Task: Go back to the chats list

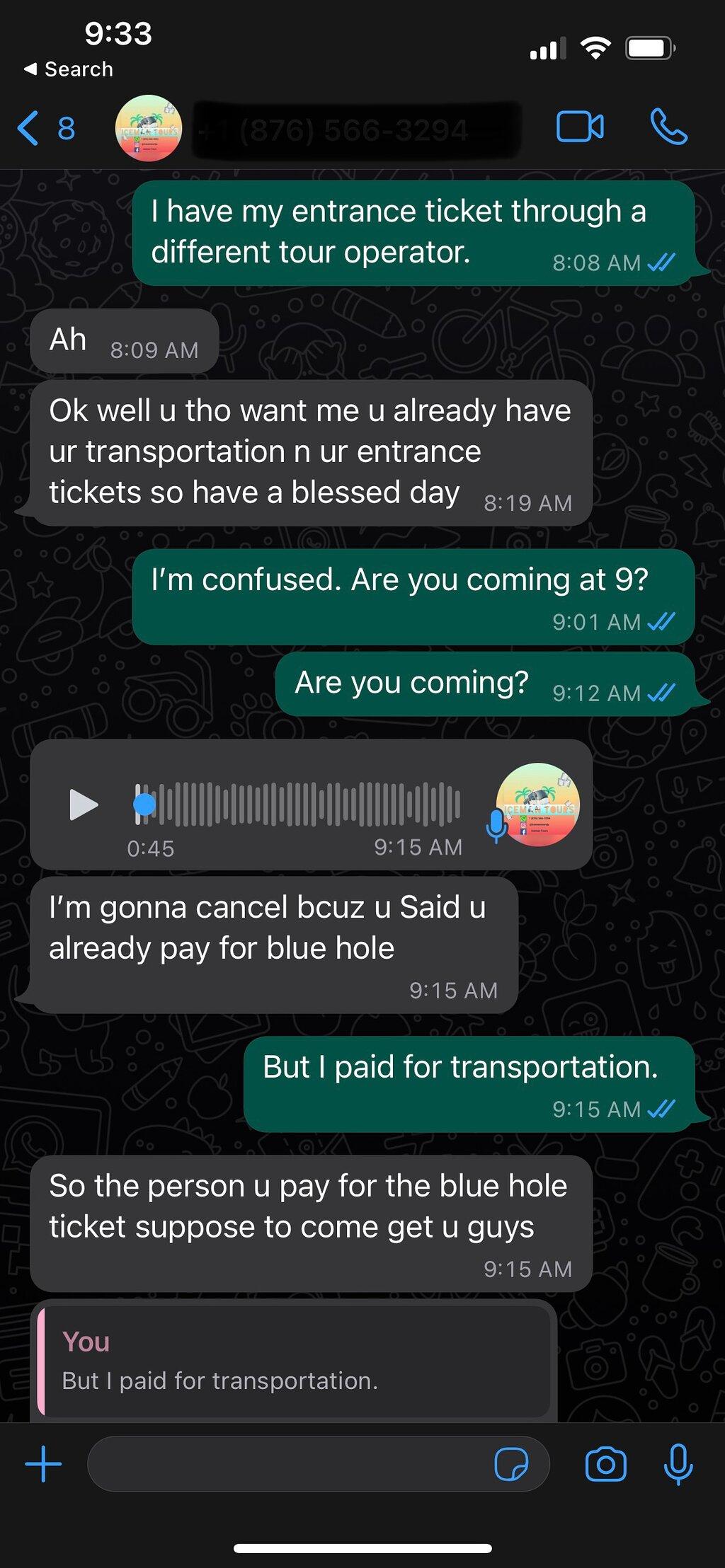Action: pyautogui.click(x=45, y=128)
